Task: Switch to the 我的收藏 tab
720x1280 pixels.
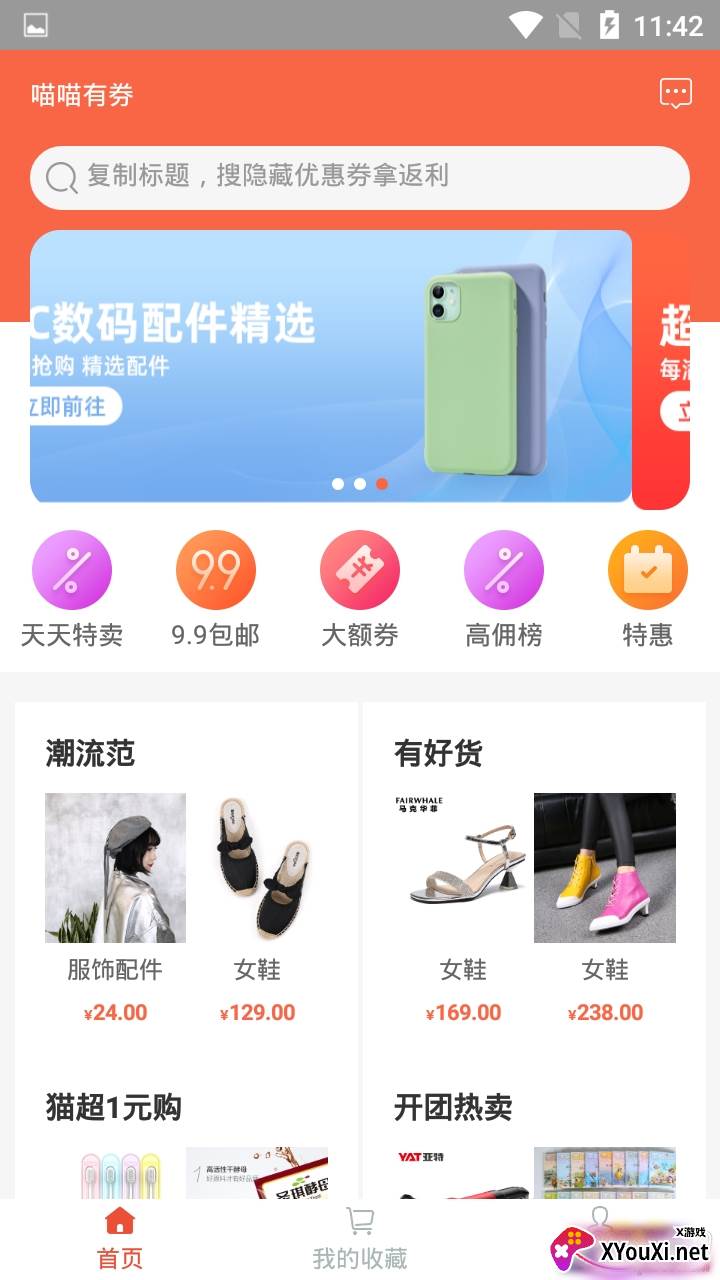Action: [360, 1238]
